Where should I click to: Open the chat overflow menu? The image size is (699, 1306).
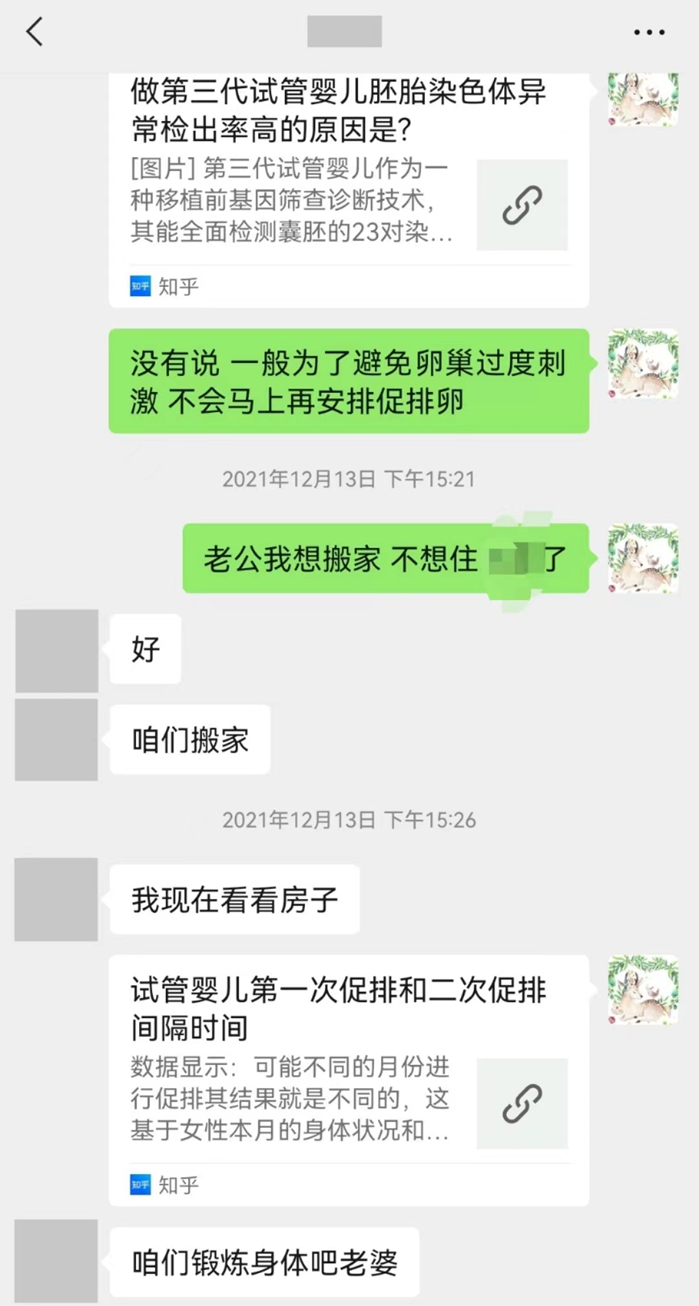[649, 32]
